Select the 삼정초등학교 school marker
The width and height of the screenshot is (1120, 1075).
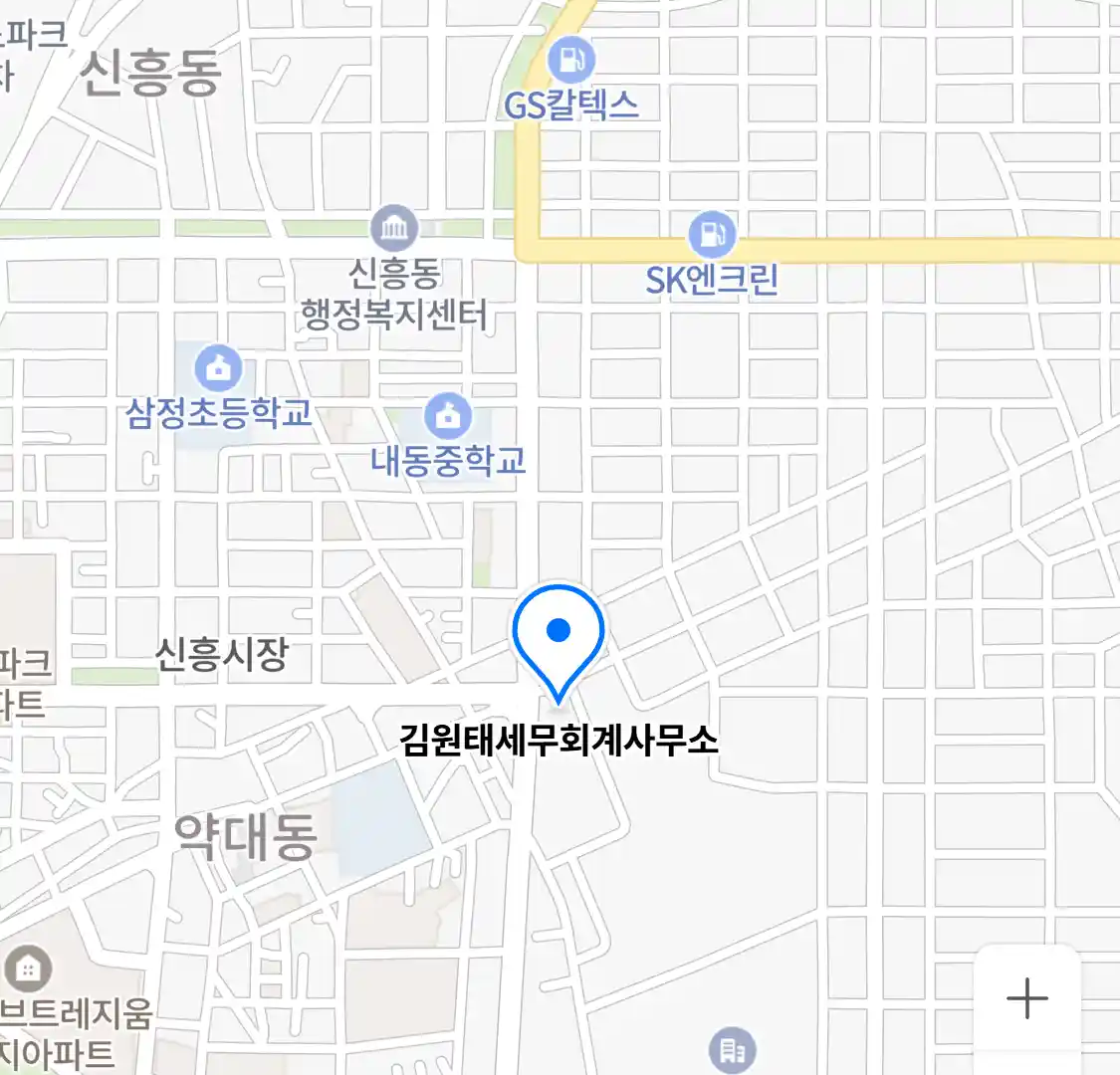click(218, 368)
